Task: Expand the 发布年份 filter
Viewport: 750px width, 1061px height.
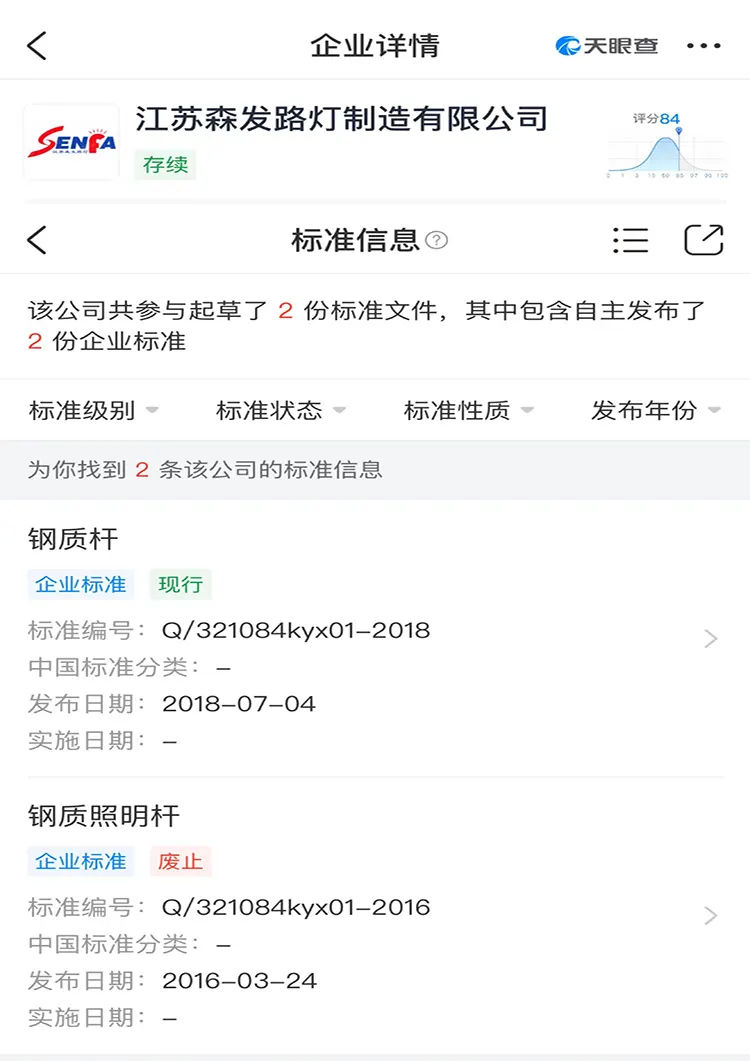Action: tap(655, 410)
